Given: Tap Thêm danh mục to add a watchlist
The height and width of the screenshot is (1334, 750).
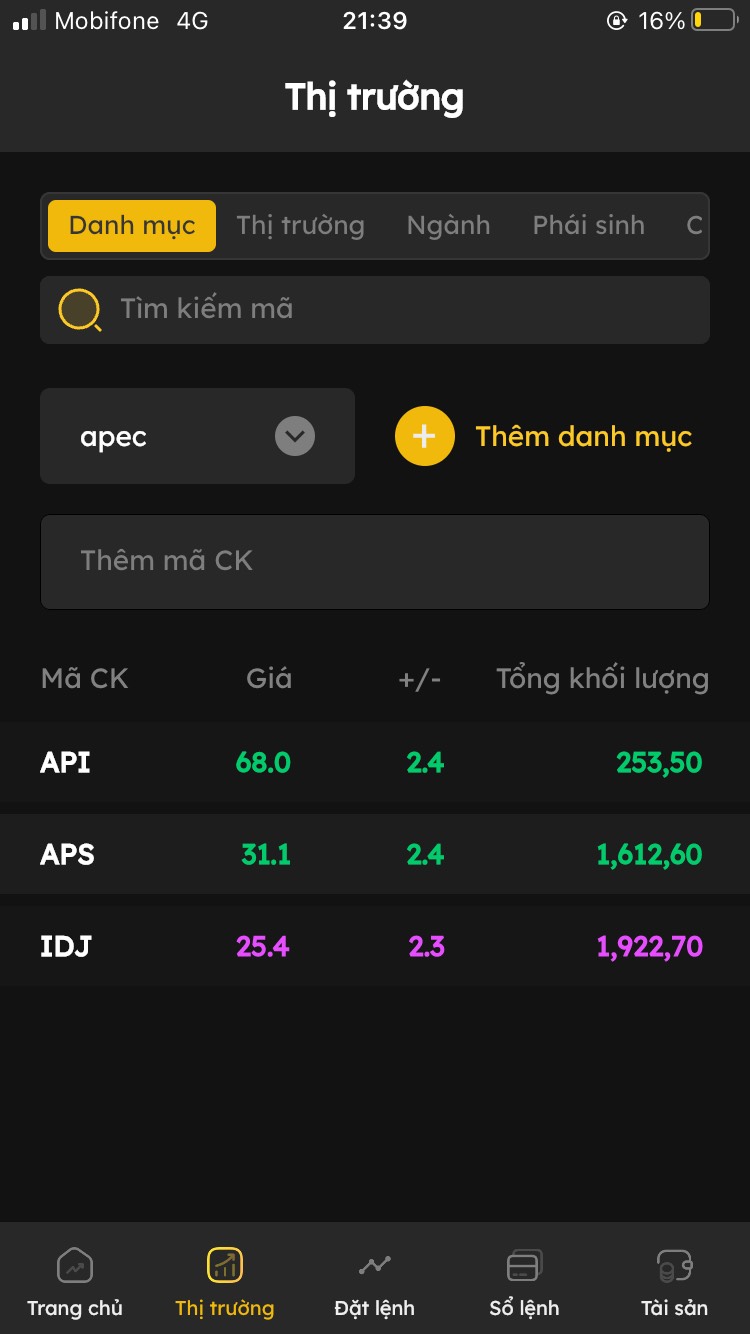Looking at the screenshot, I should (x=545, y=436).
